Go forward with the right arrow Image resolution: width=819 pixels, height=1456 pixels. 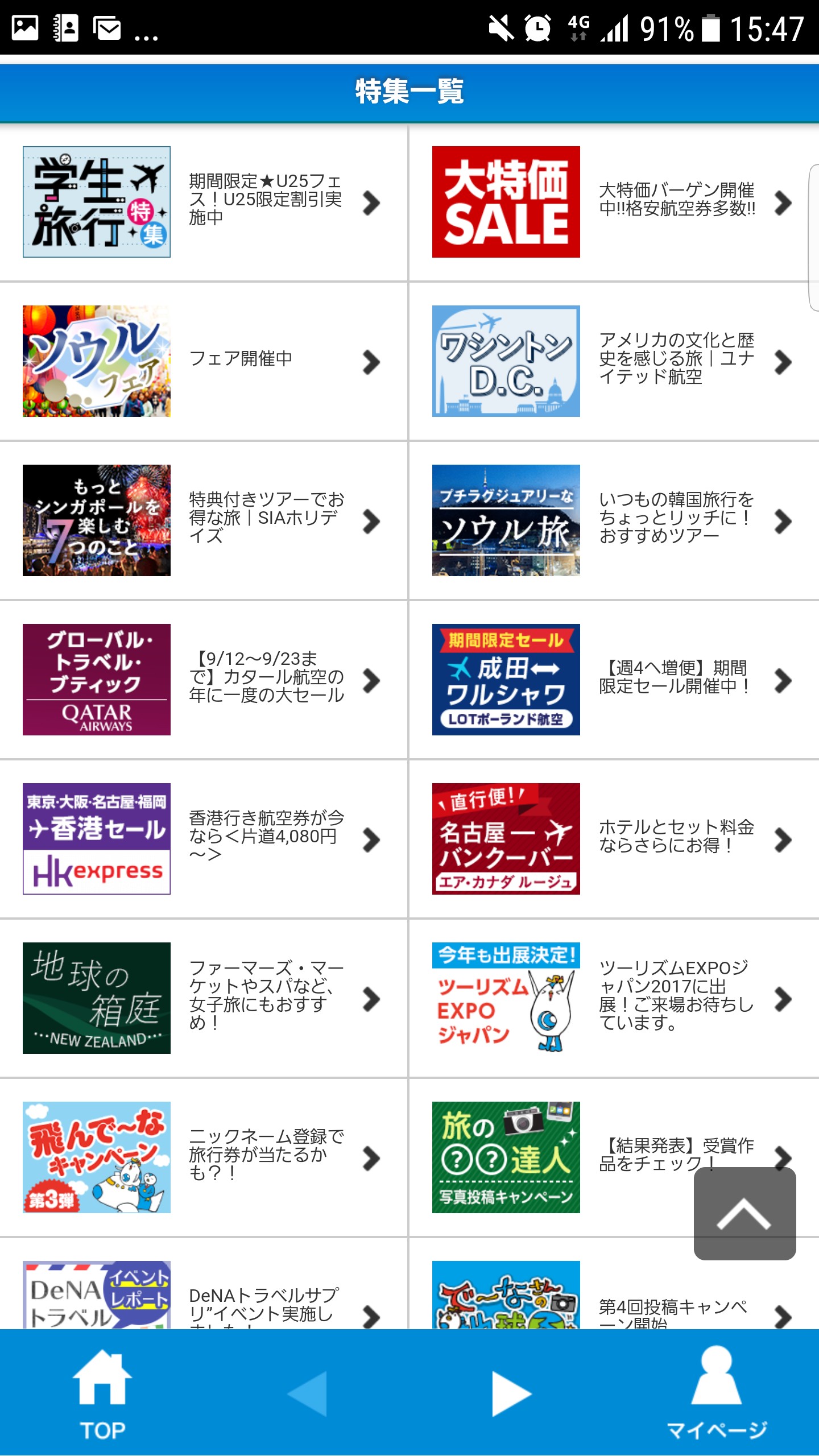point(511,1393)
